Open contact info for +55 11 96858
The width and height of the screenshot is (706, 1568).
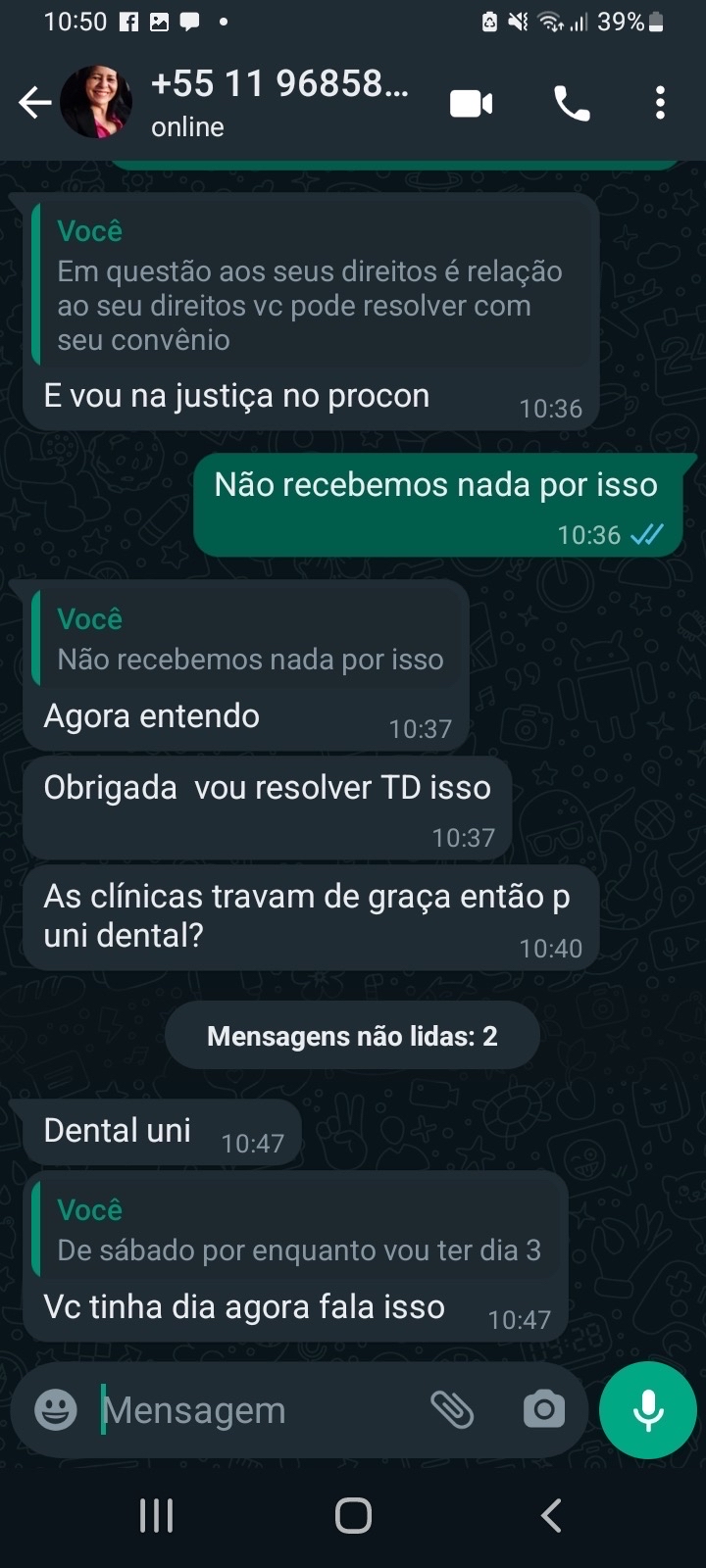click(279, 101)
